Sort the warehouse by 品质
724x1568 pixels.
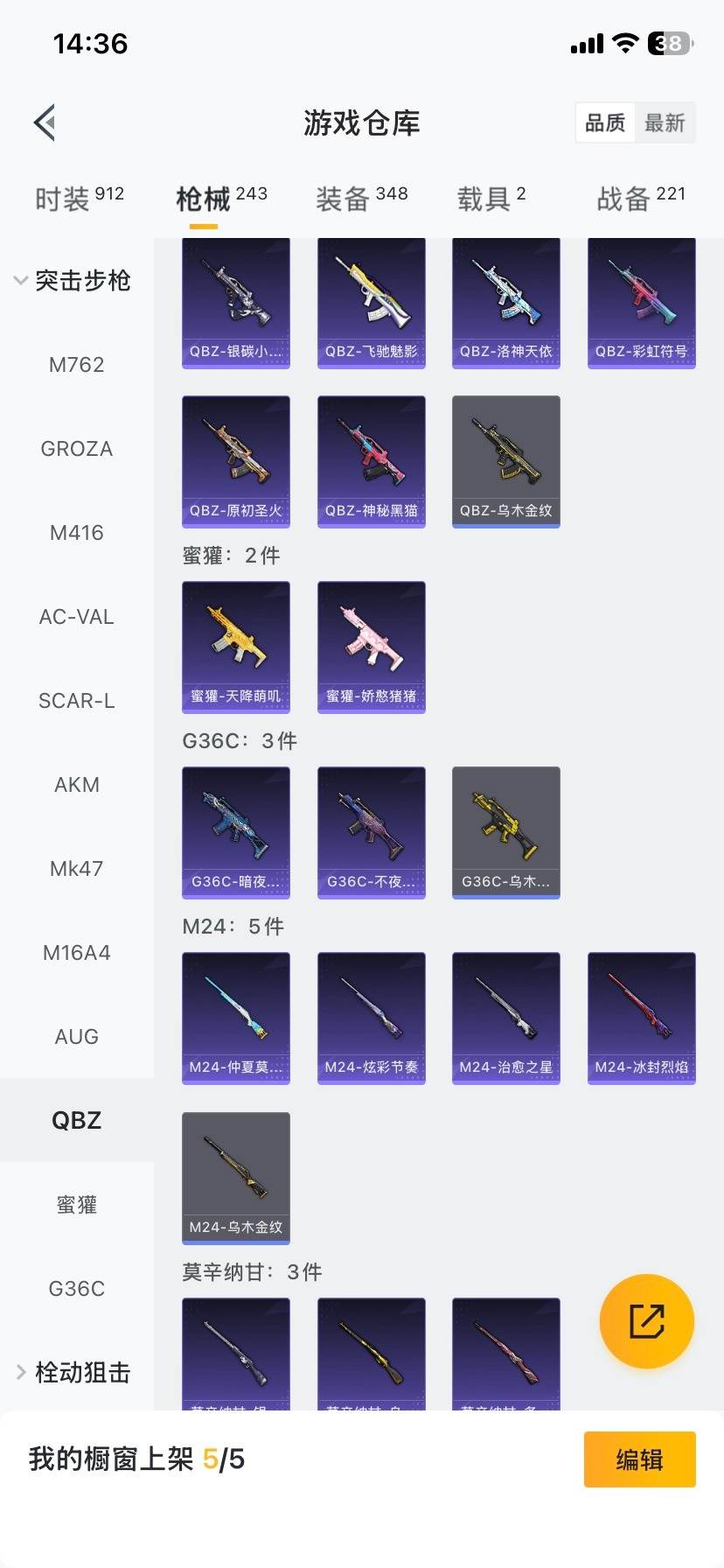coord(605,123)
